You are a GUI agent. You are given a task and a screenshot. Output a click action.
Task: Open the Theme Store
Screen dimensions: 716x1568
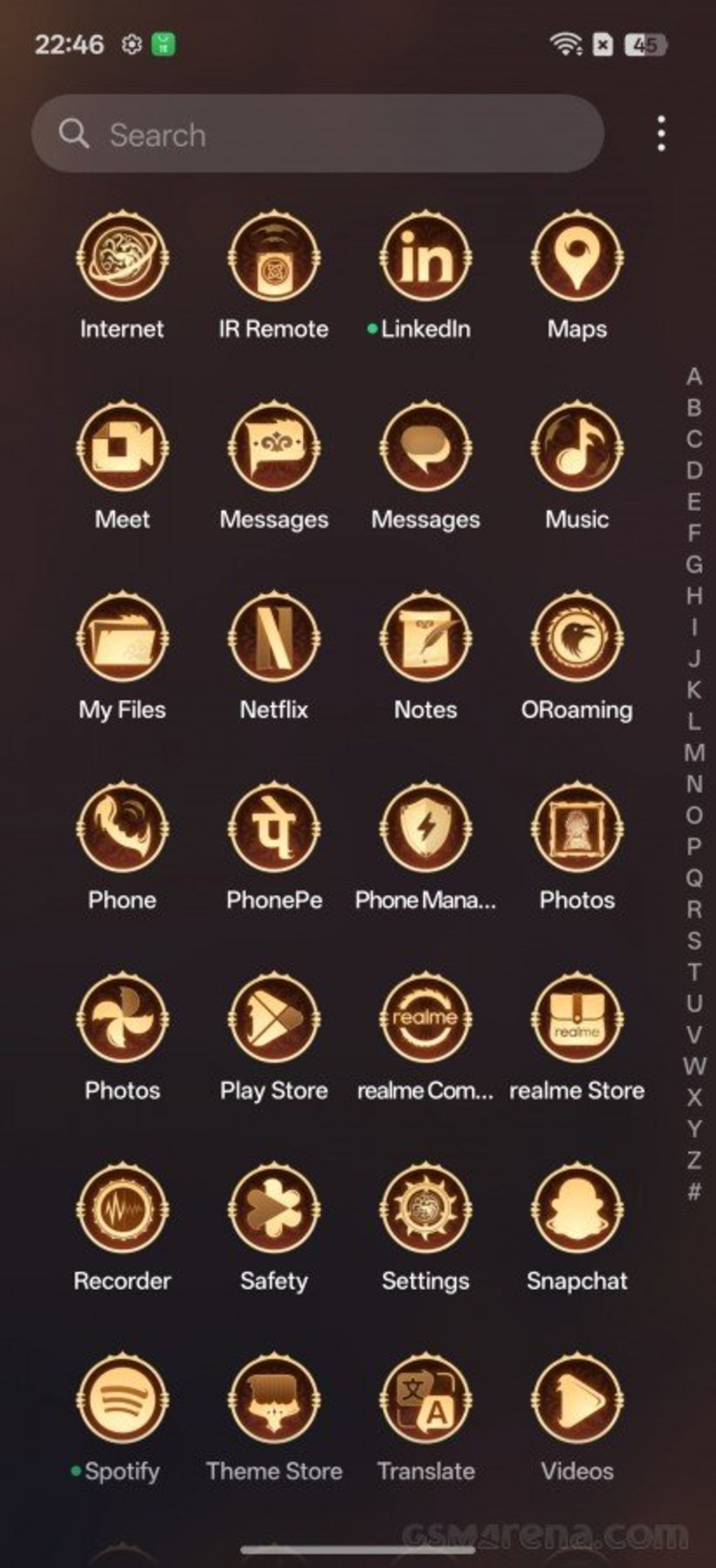pyautogui.click(x=274, y=1399)
